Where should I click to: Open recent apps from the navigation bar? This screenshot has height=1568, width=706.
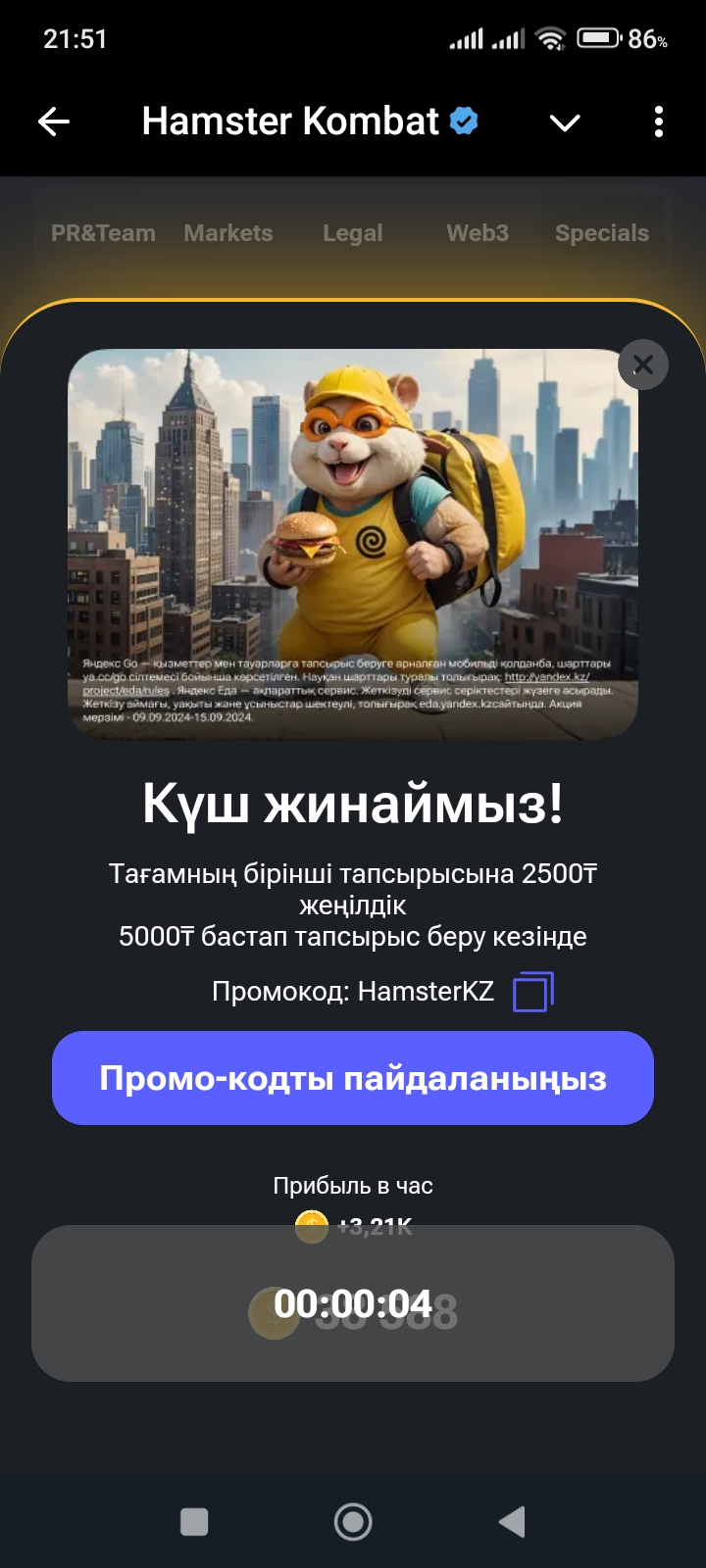(194, 1522)
